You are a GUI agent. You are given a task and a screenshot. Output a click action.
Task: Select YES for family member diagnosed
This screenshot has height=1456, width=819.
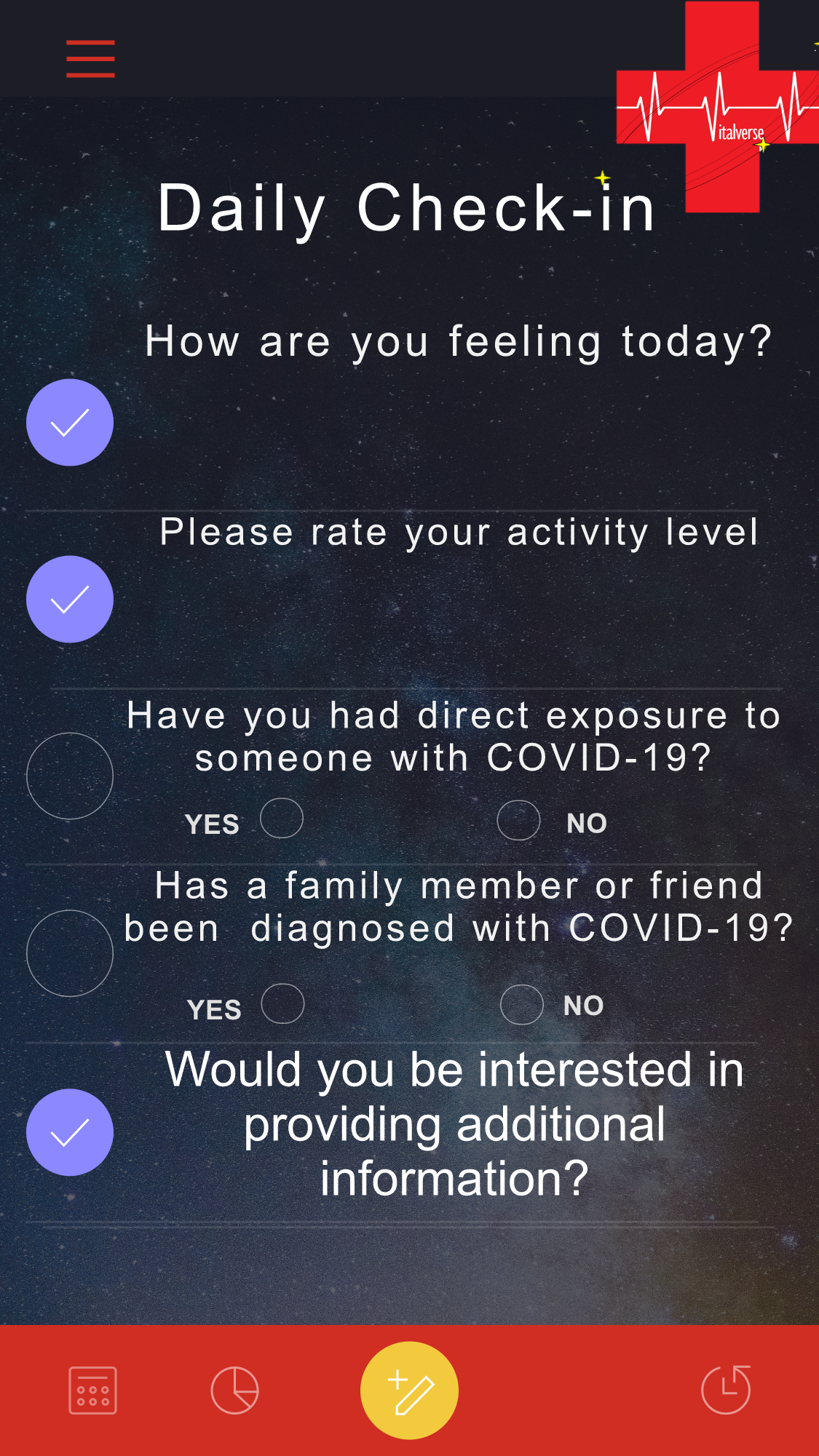coord(282,1004)
